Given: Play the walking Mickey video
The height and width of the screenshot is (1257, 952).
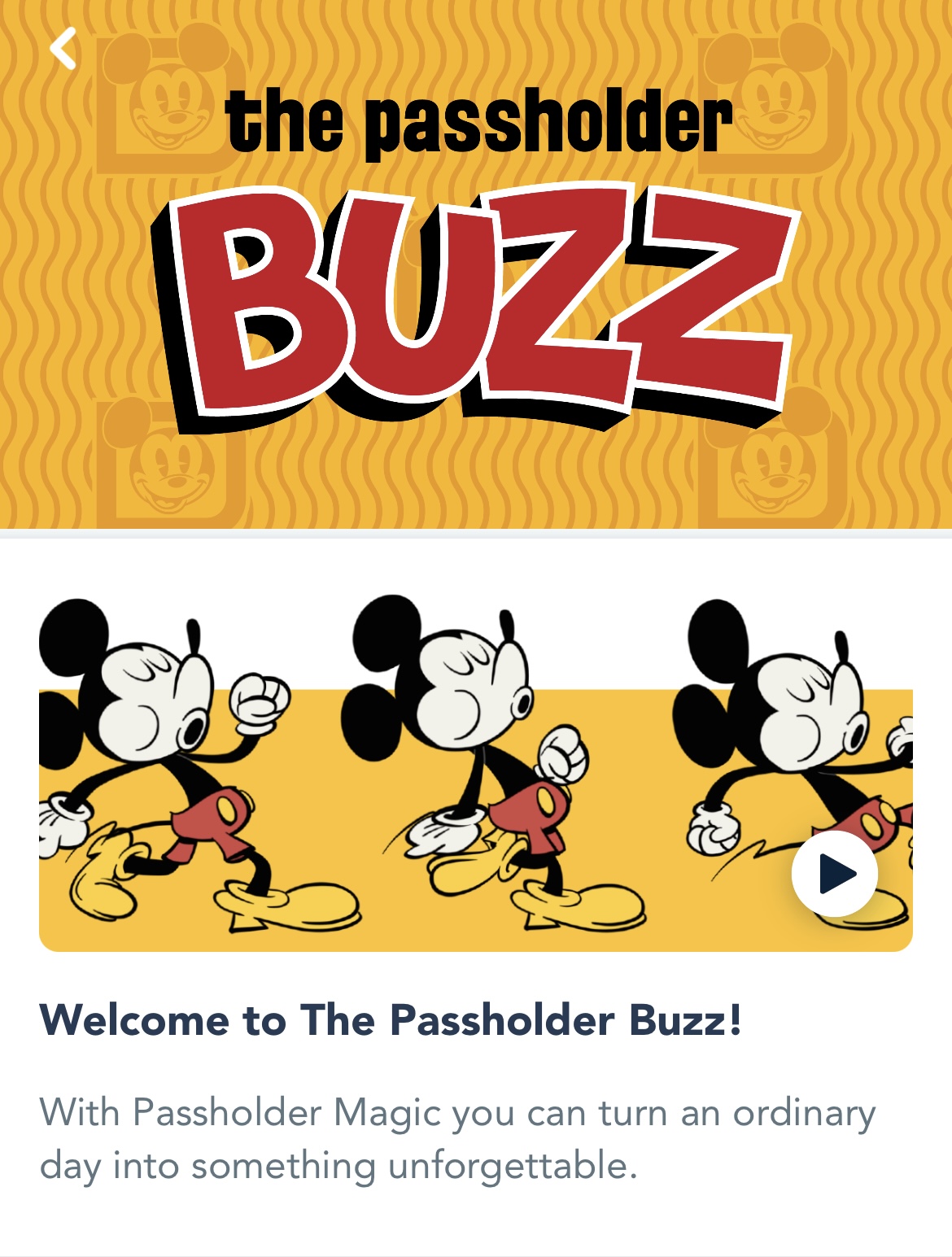Looking at the screenshot, I should coord(834,874).
